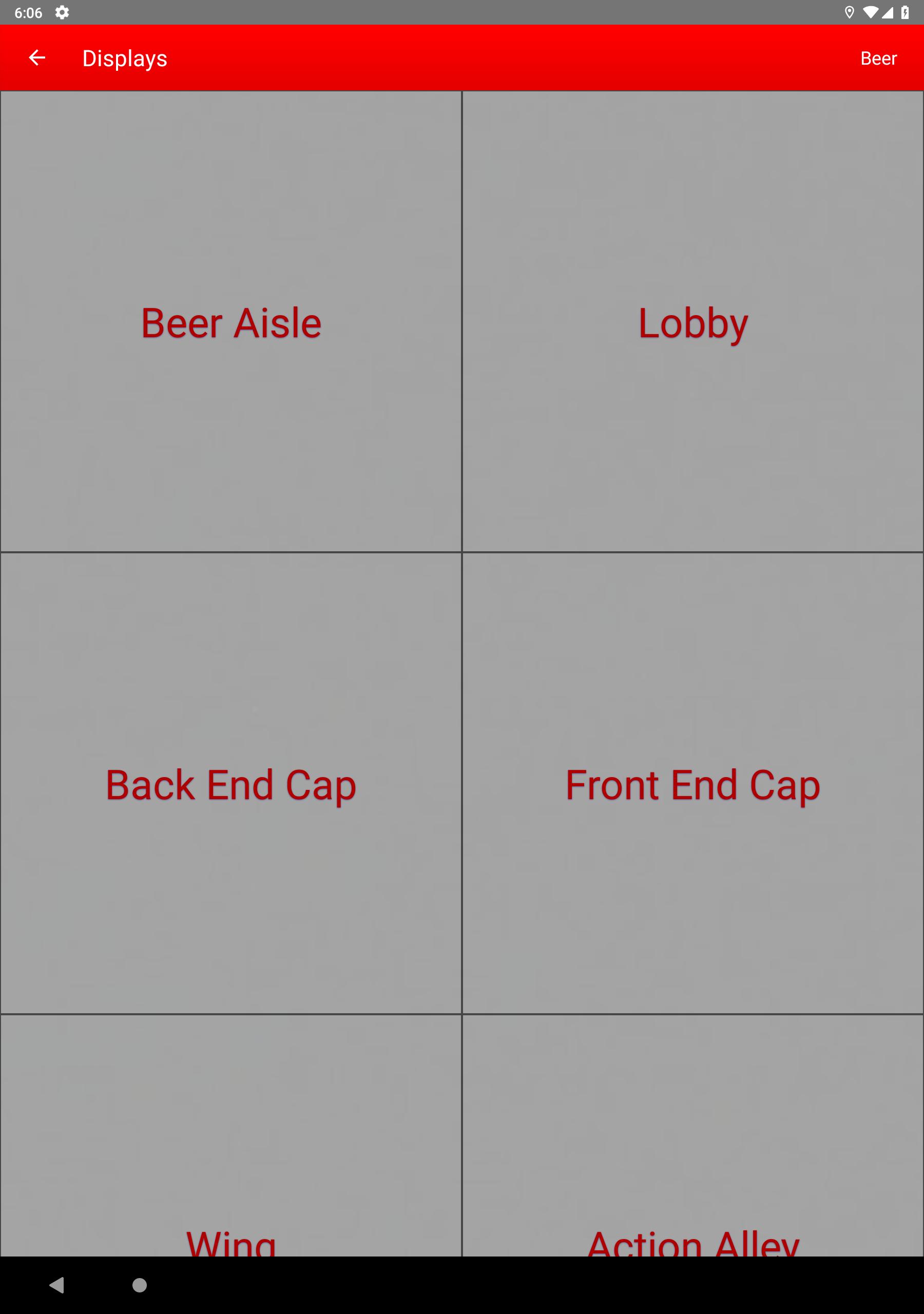Image resolution: width=924 pixels, height=1314 pixels.
Task: Go back using the app bar arrow
Action: 37,58
